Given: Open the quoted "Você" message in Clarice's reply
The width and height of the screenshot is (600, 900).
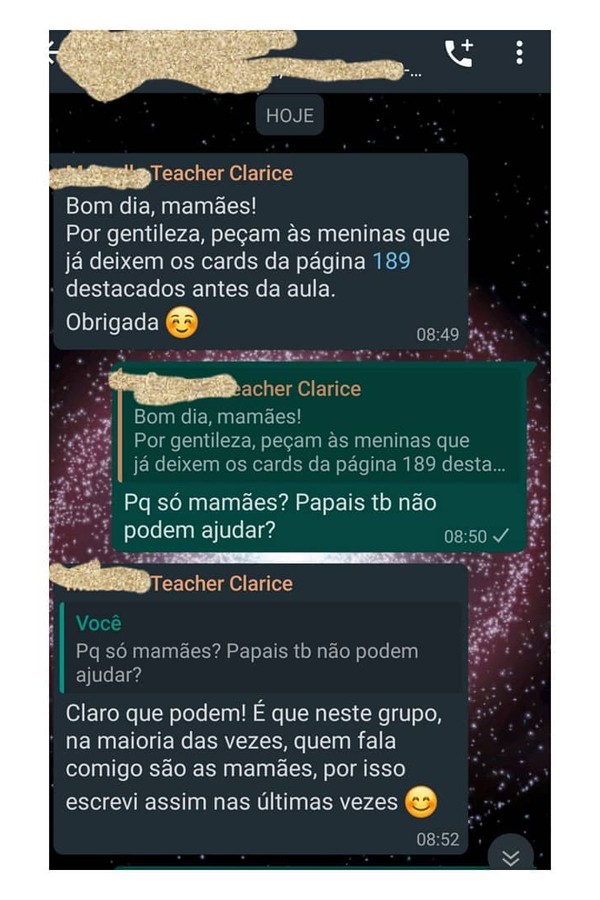Looking at the screenshot, I should pyautogui.click(x=262, y=650).
